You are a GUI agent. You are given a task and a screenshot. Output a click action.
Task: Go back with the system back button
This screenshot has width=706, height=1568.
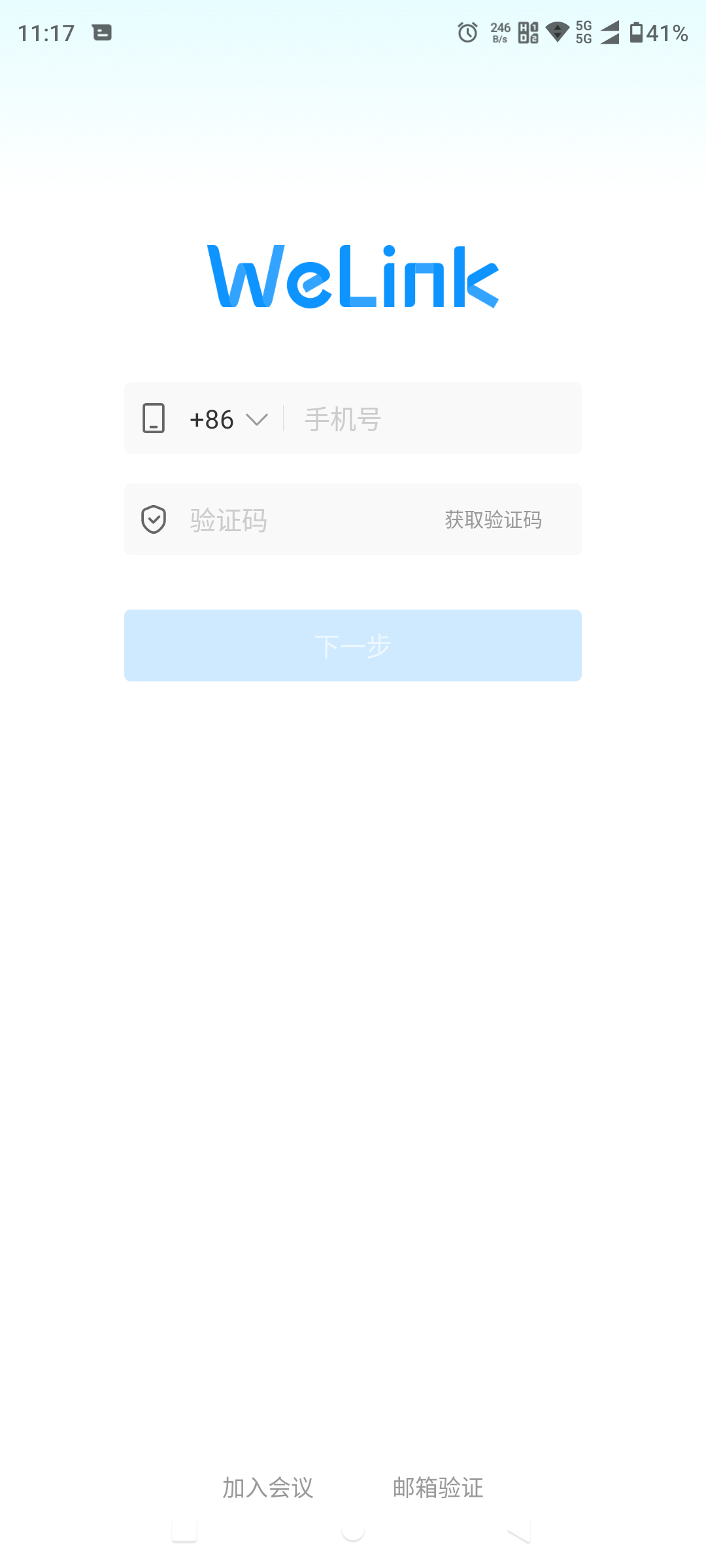(x=519, y=1530)
